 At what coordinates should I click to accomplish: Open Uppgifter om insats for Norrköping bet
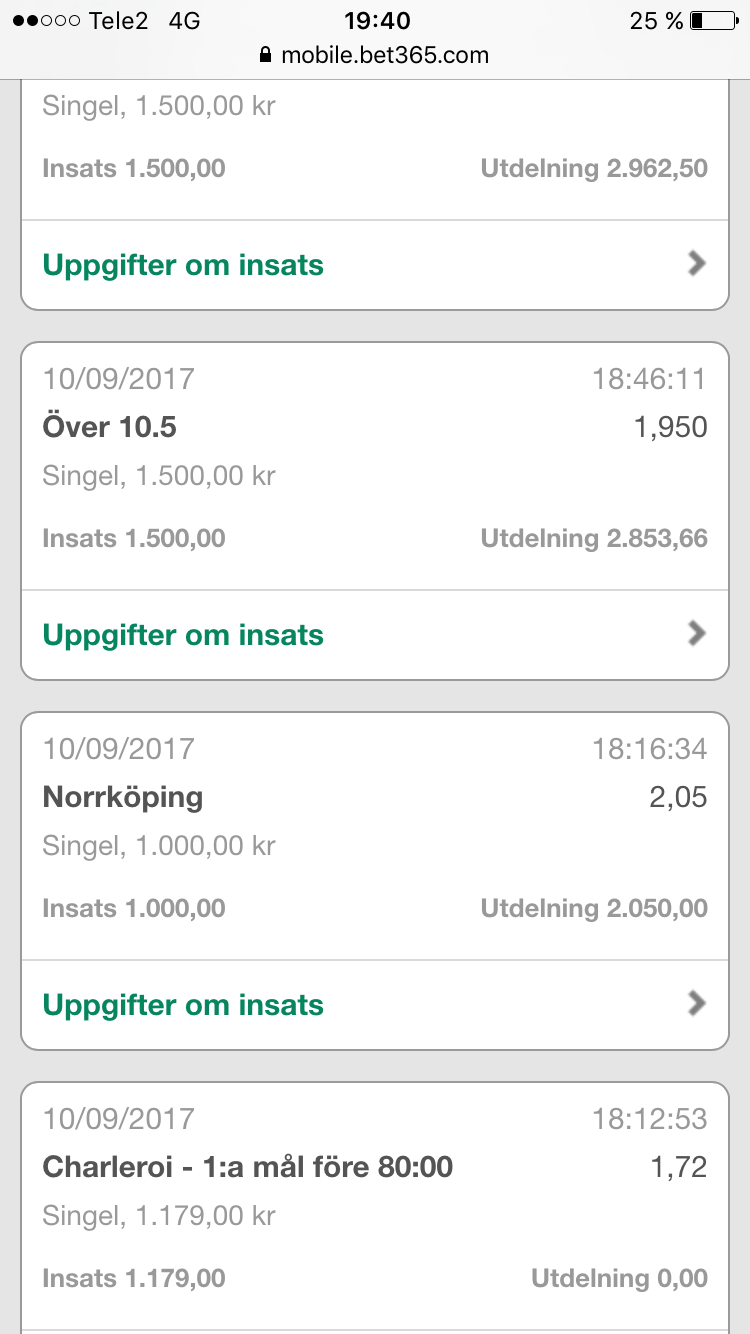[x=375, y=1005]
